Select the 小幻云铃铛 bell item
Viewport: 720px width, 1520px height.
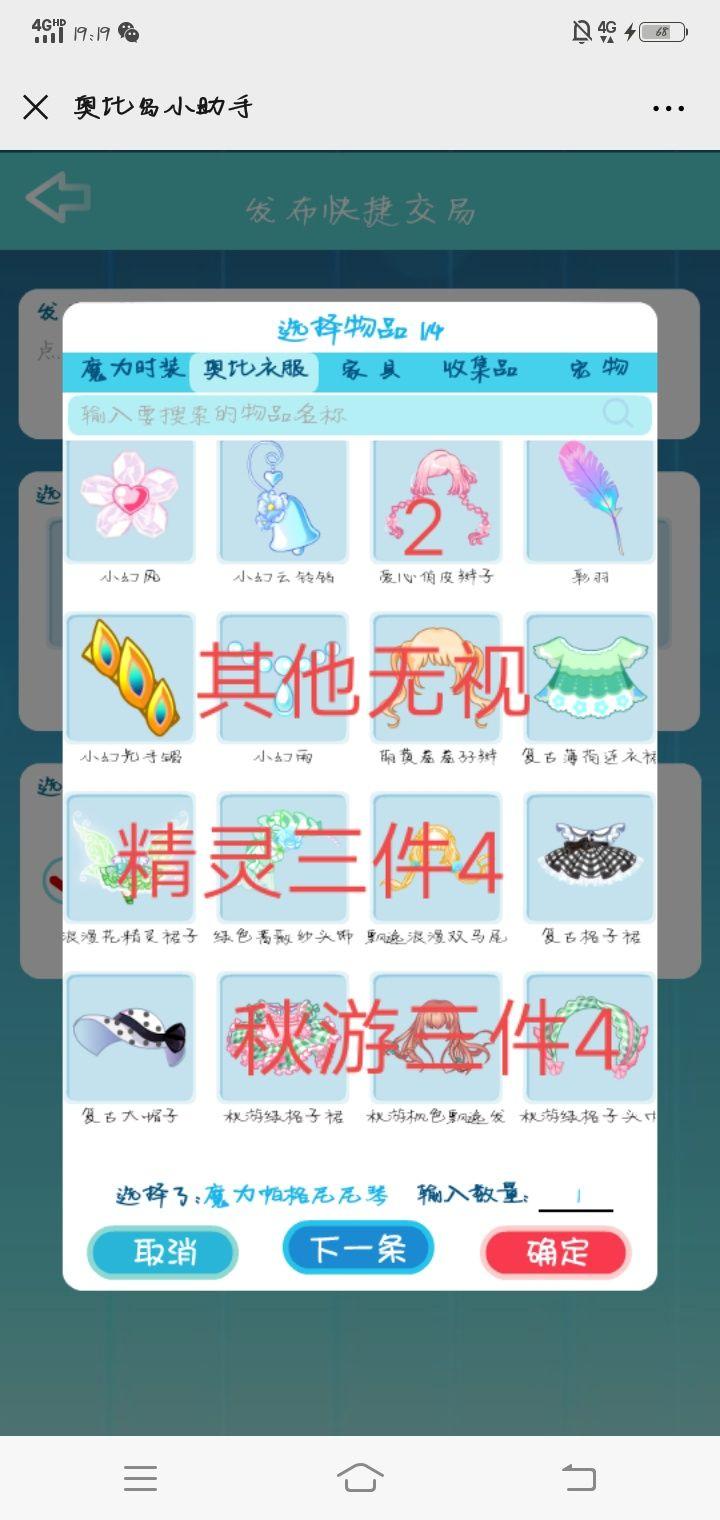click(x=283, y=502)
